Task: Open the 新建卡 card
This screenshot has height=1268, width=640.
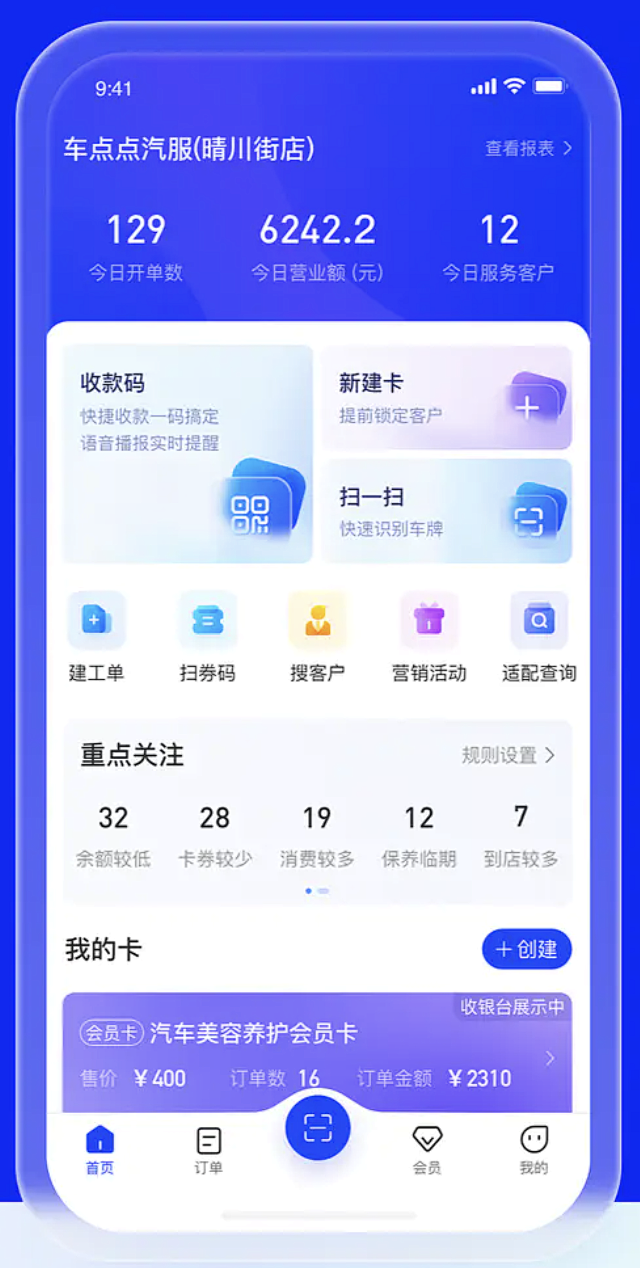Action: [446, 398]
